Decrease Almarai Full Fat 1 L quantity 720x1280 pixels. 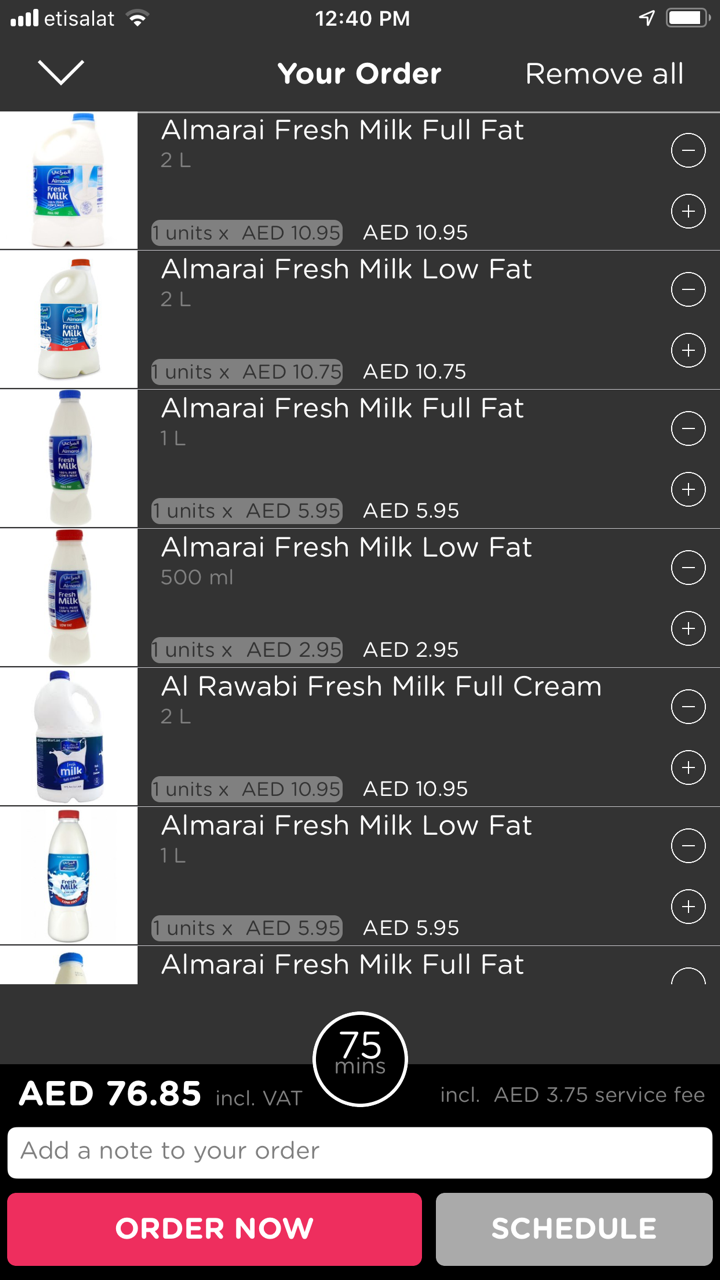point(688,429)
